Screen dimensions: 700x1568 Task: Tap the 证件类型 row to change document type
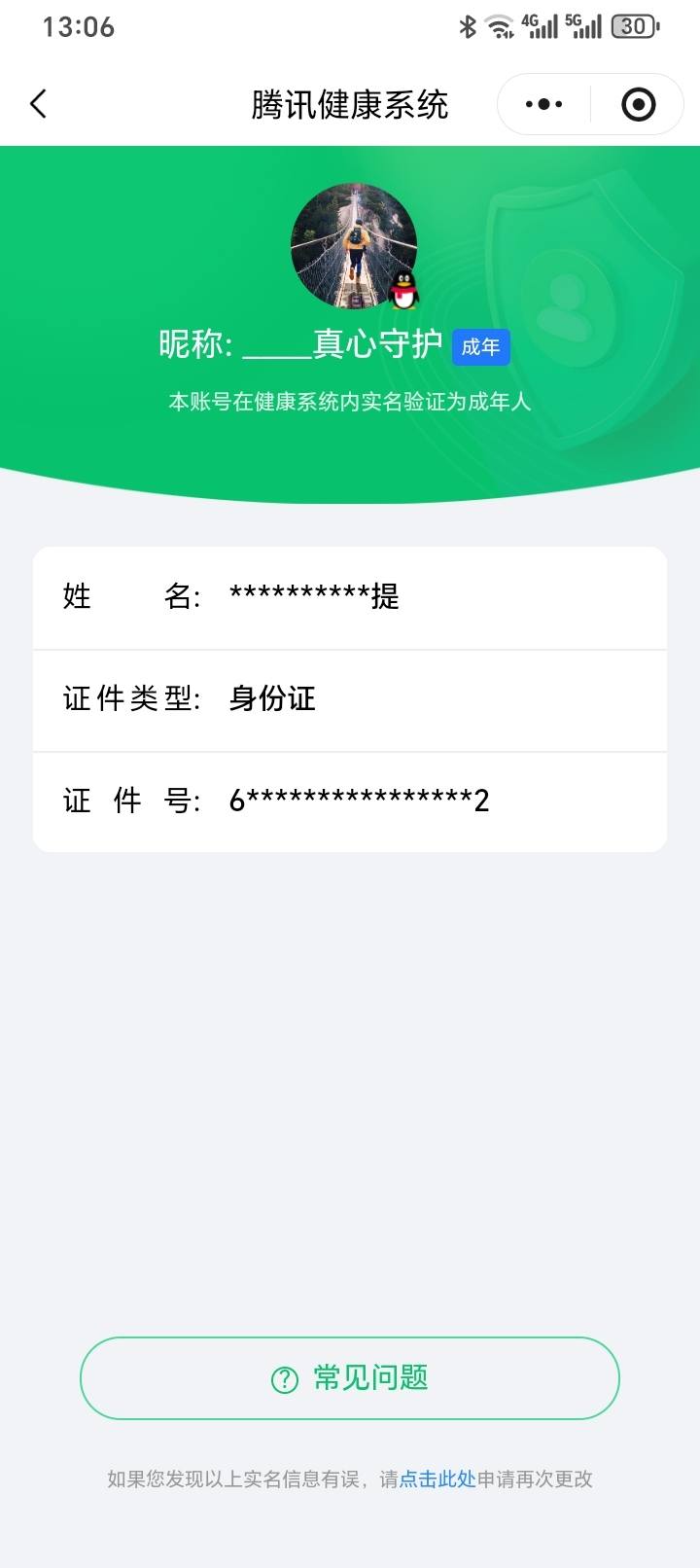pyautogui.click(x=350, y=698)
